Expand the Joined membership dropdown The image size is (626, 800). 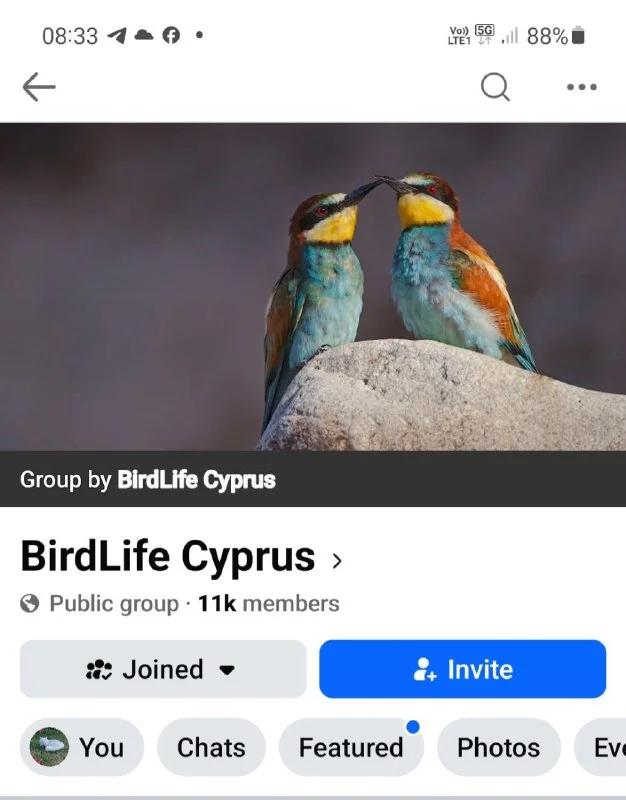(x=163, y=669)
